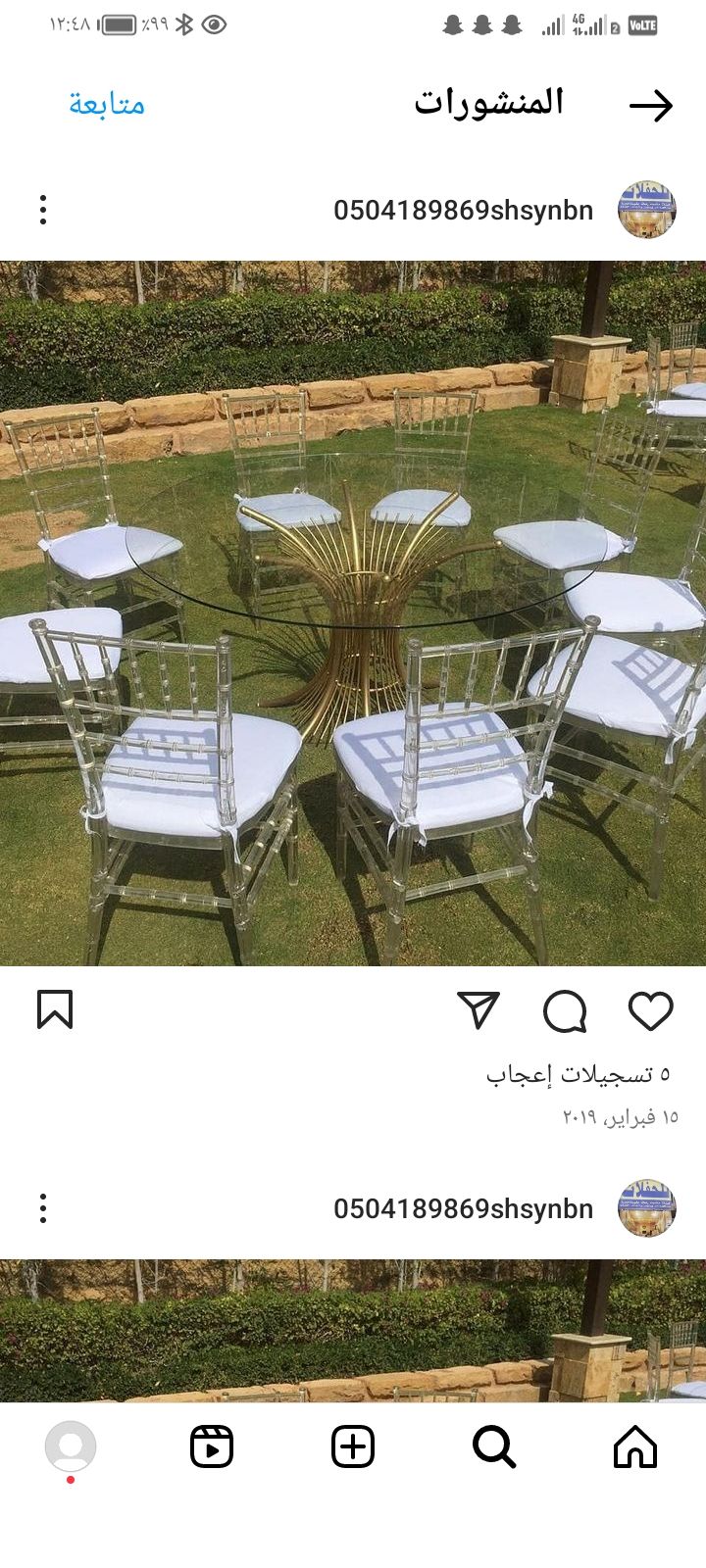Open options menu for the second post

42,1209
